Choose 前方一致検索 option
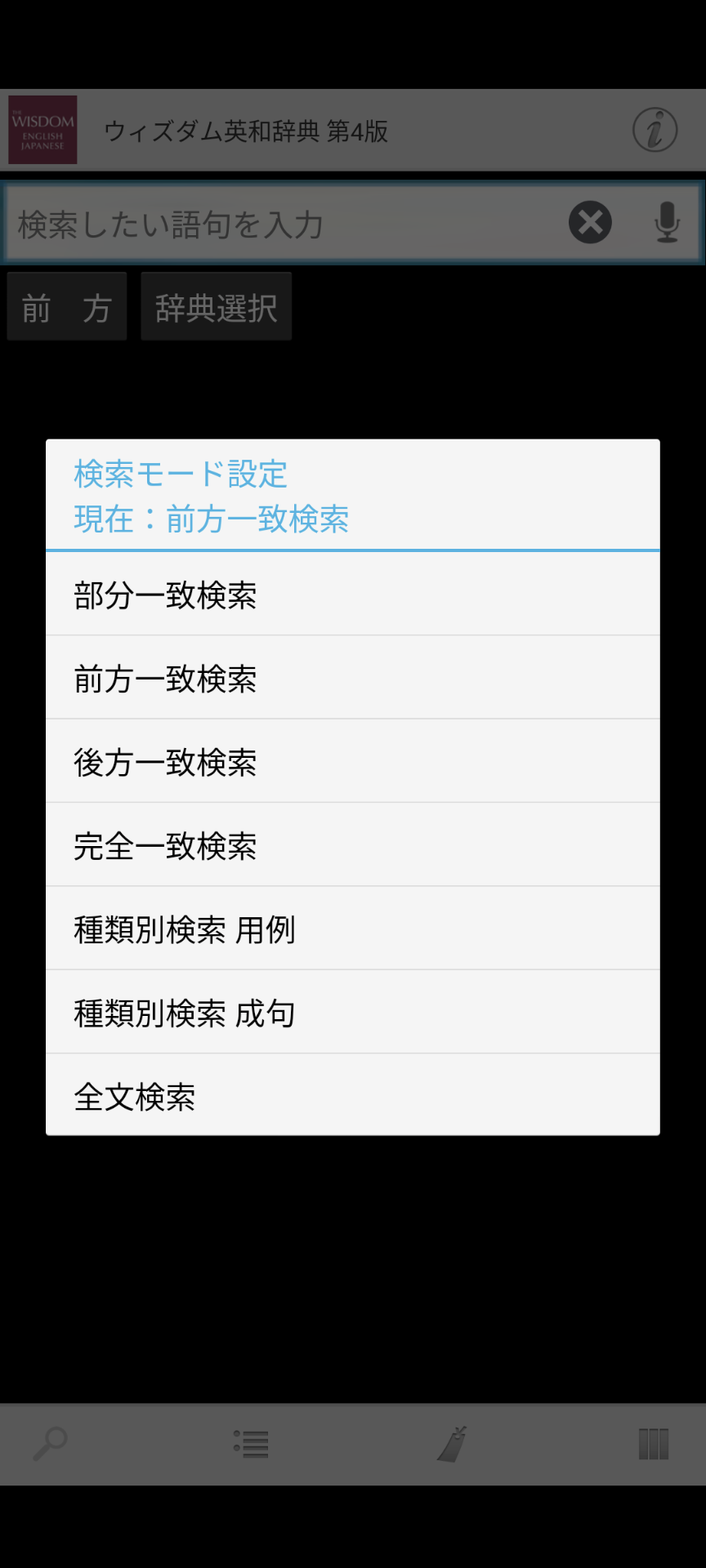The width and height of the screenshot is (706, 1568). coord(352,678)
